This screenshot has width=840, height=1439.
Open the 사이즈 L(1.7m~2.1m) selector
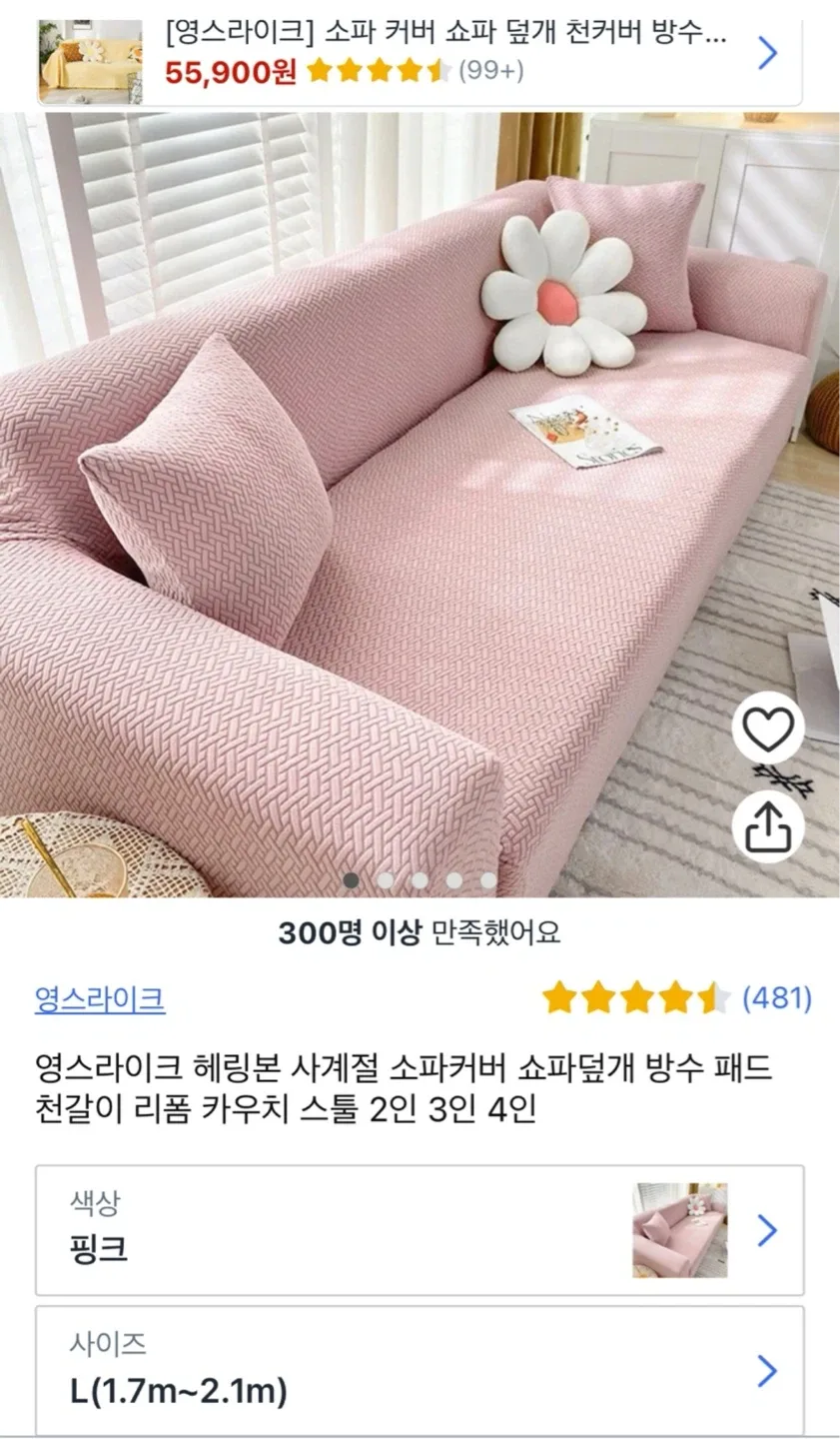(420, 1370)
